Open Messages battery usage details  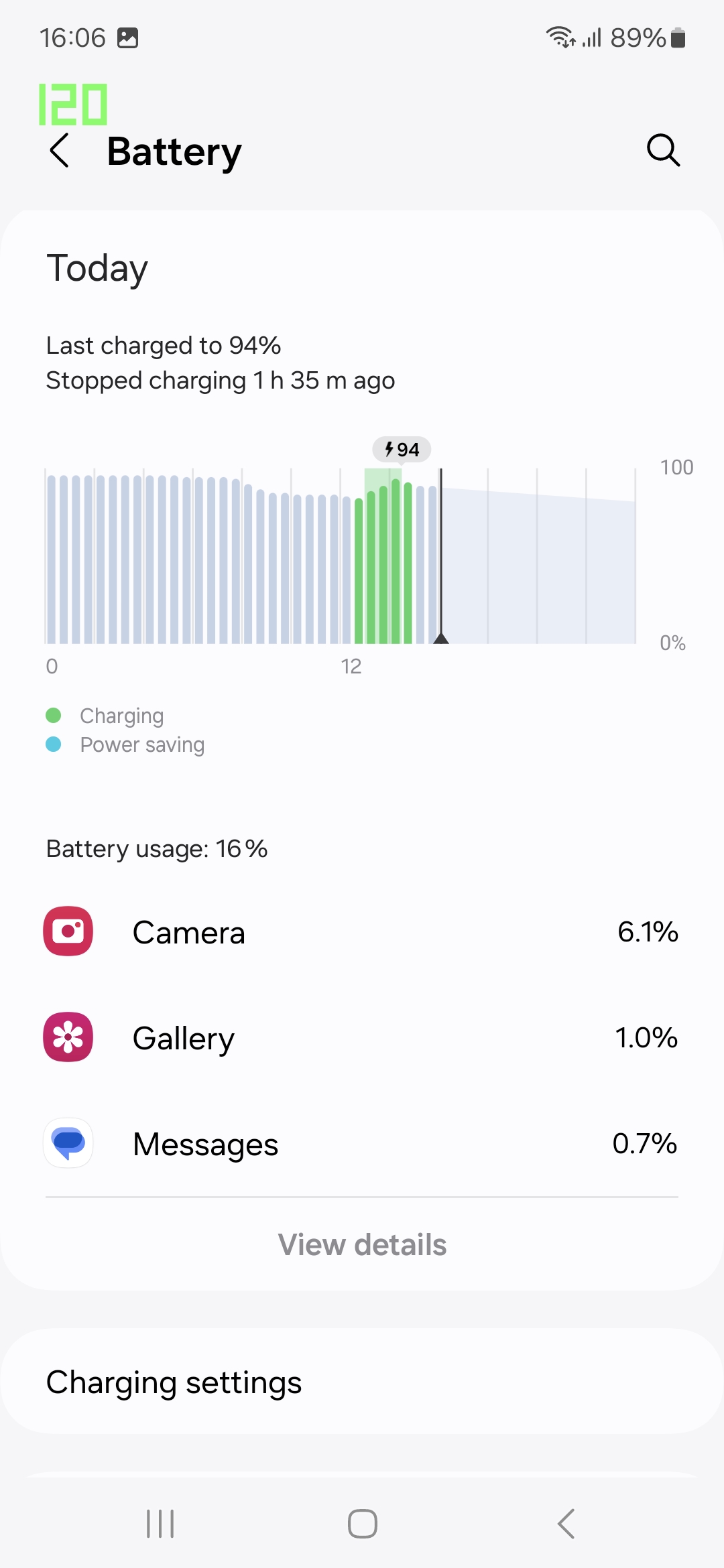[362, 1143]
